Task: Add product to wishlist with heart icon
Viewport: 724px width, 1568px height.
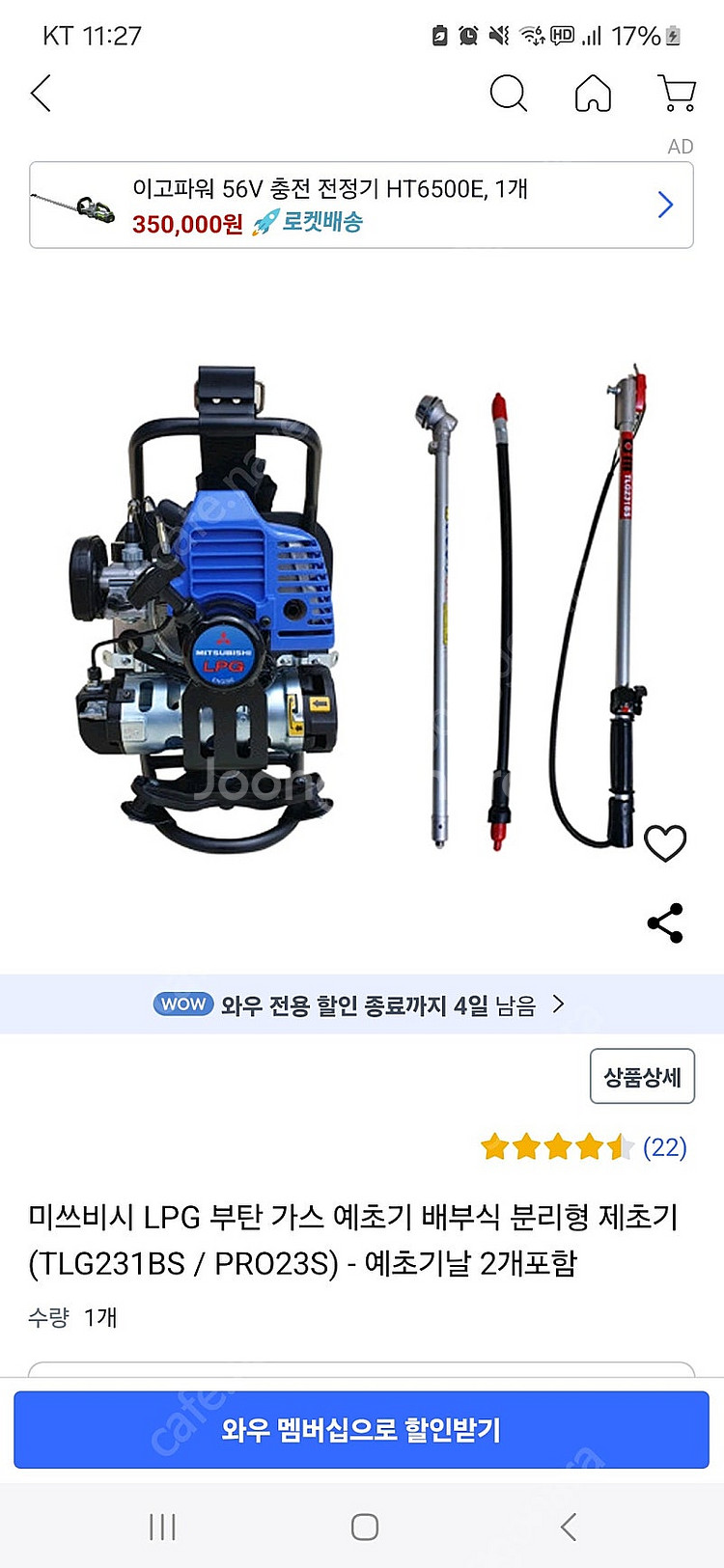Action: (x=665, y=844)
